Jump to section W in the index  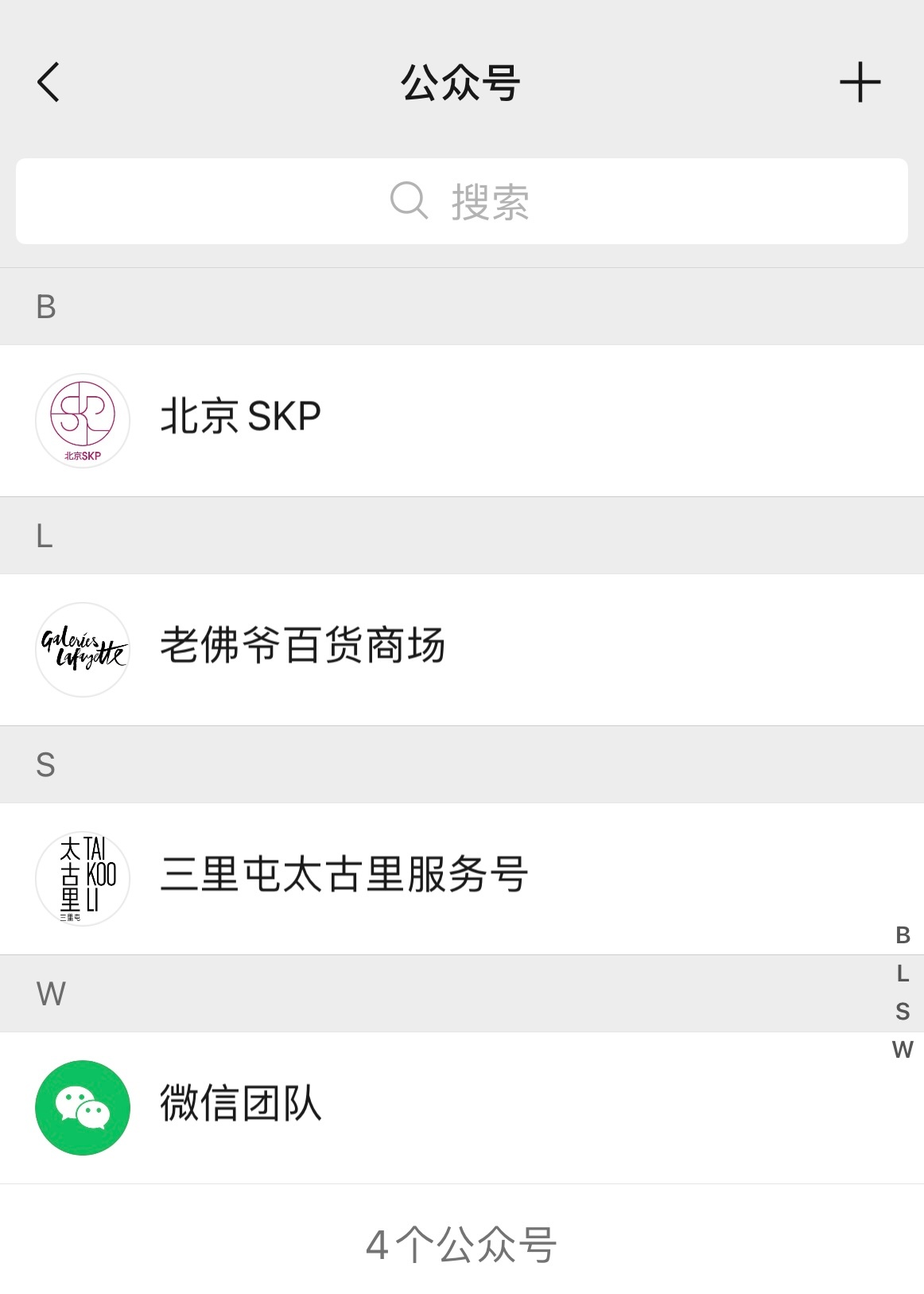[x=903, y=1050]
